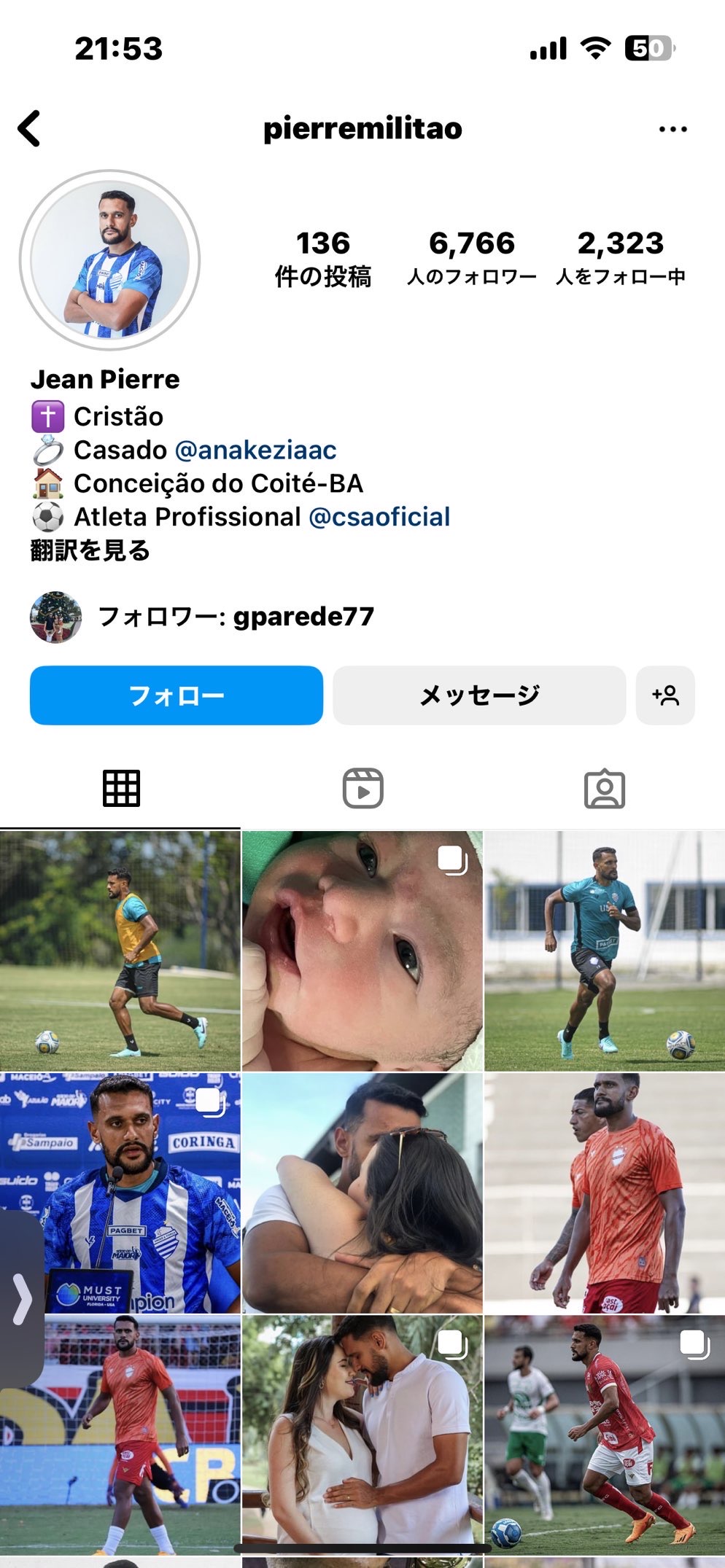Go back using the top-left arrow
This screenshot has height=1568, width=725.
point(29,129)
